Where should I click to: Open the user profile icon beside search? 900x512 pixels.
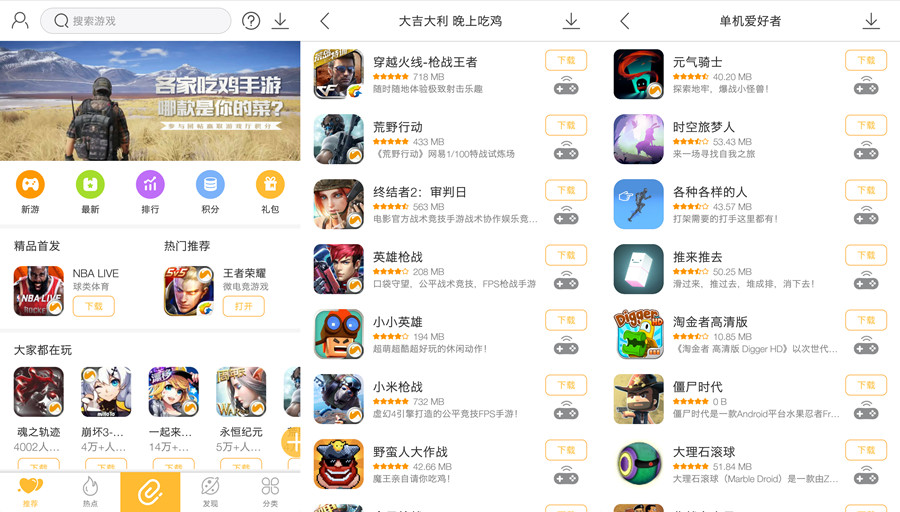tap(20, 21)
